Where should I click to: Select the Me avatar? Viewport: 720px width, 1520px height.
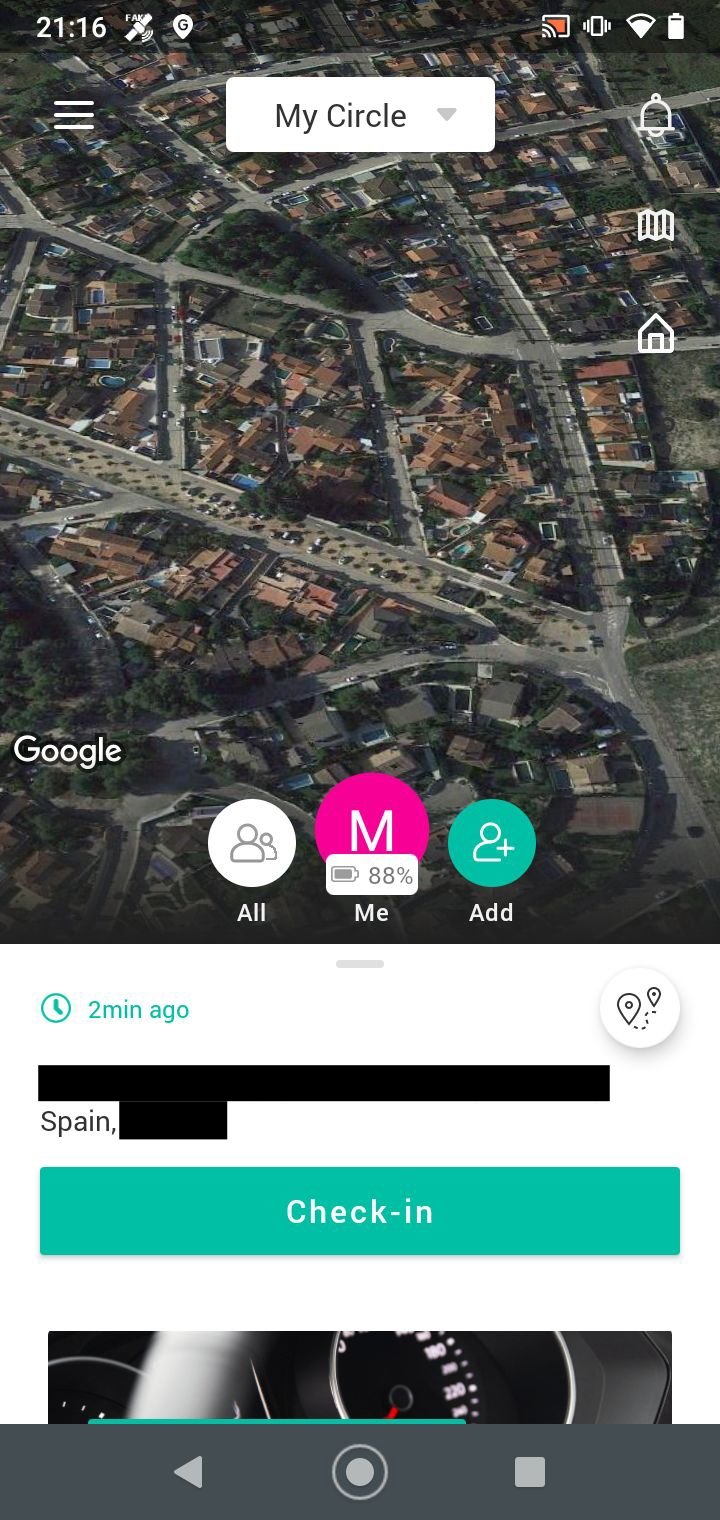(x=372, y=830)
